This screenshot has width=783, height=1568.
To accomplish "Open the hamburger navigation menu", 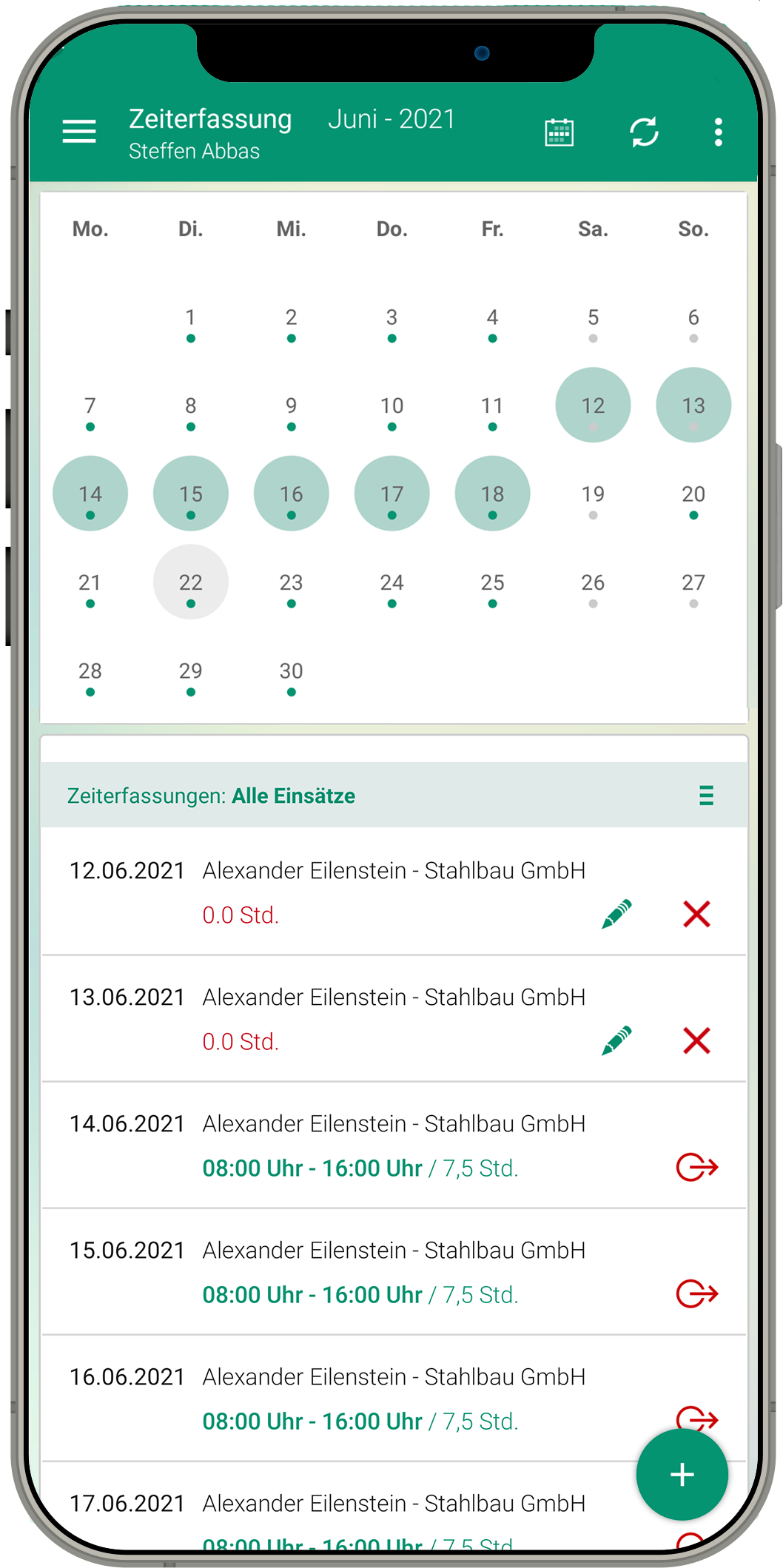I will [x=79, y=132].
